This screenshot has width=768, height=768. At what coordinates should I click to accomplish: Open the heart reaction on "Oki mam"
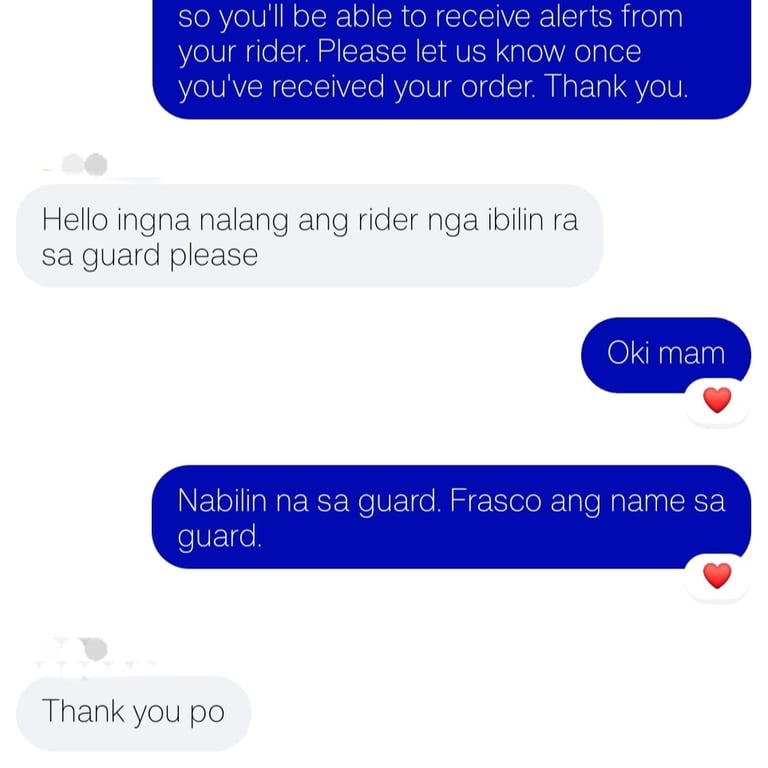[x=717, y=400]
